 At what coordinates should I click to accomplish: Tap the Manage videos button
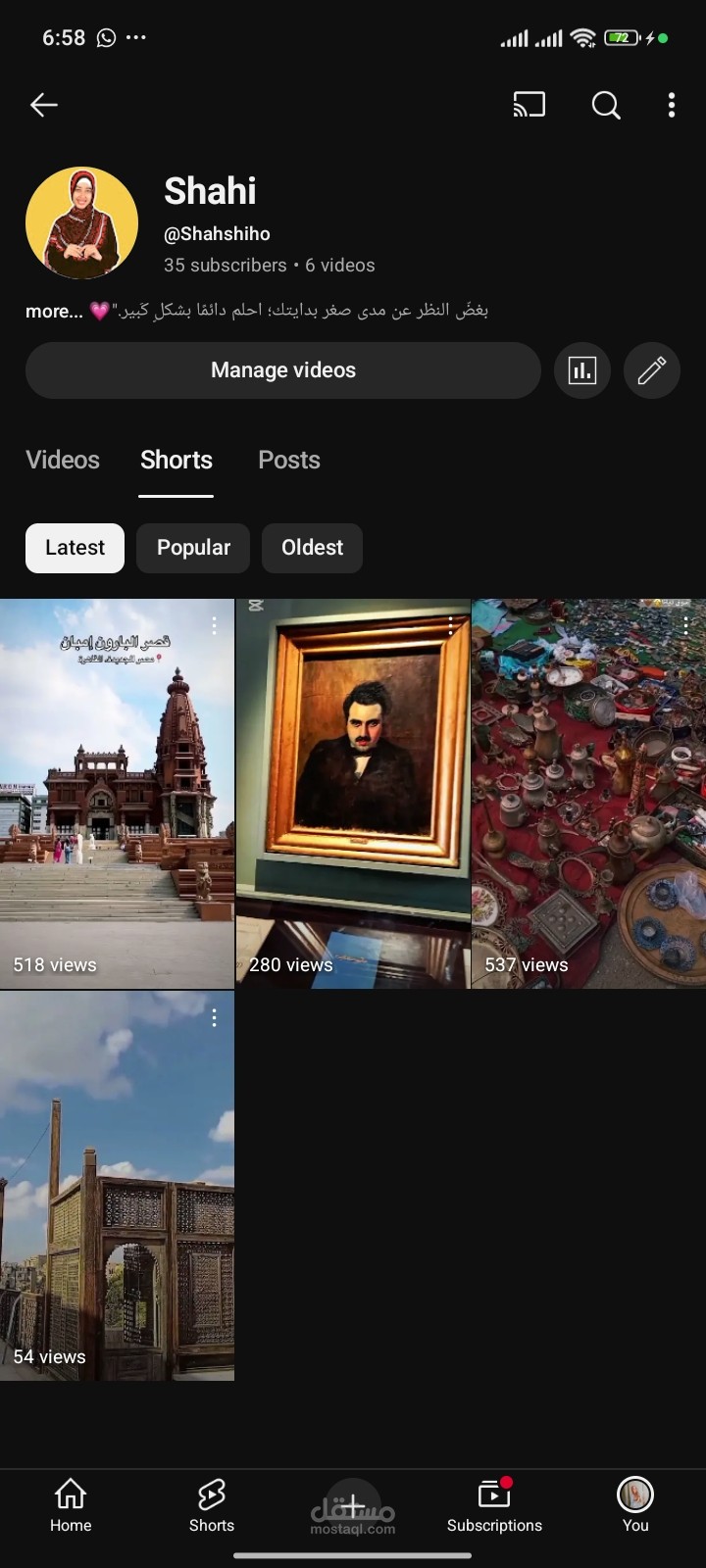click(283, 370)
